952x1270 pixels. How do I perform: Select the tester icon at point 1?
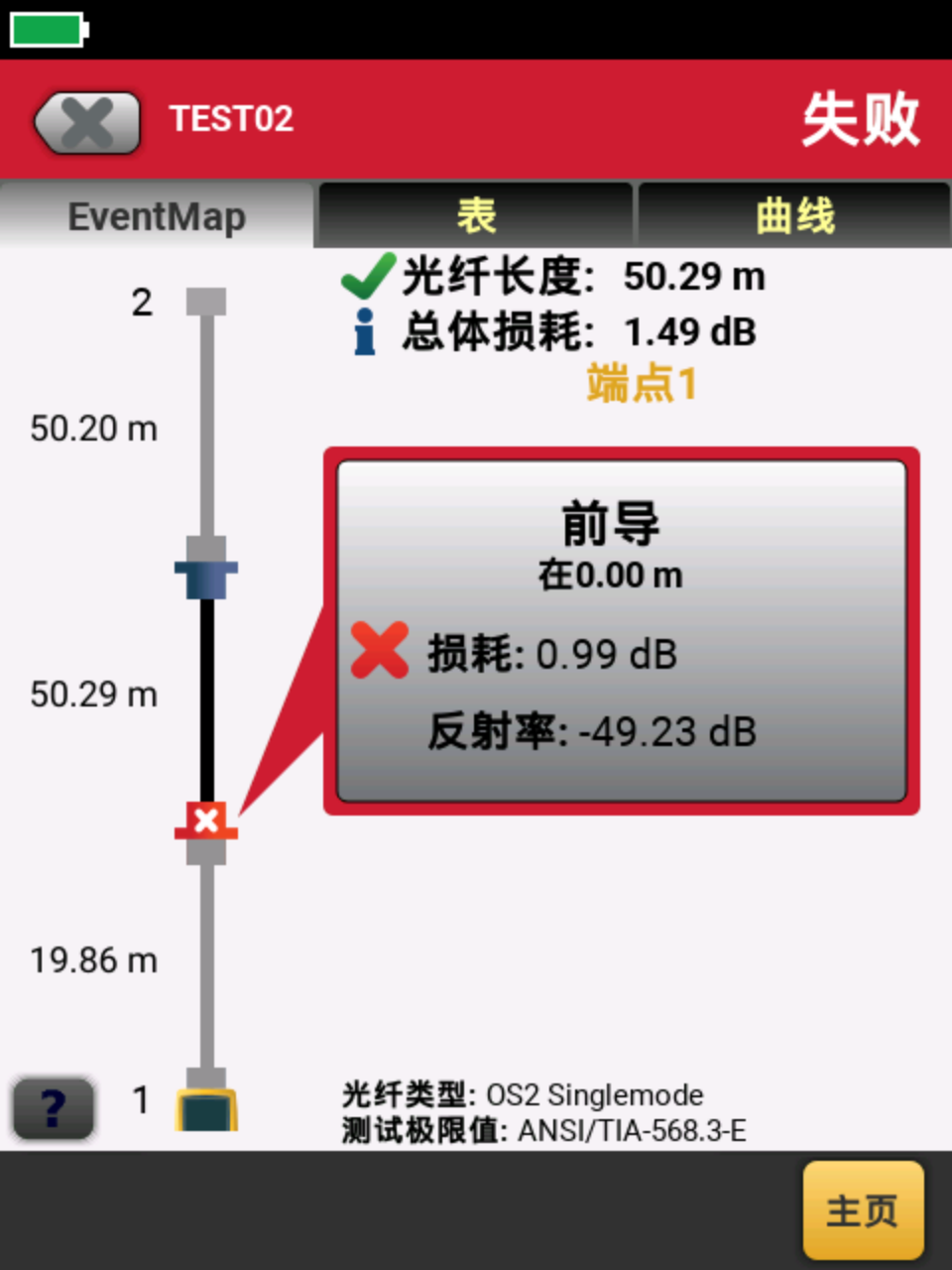pyautogui.click(x=206, y=1110)
